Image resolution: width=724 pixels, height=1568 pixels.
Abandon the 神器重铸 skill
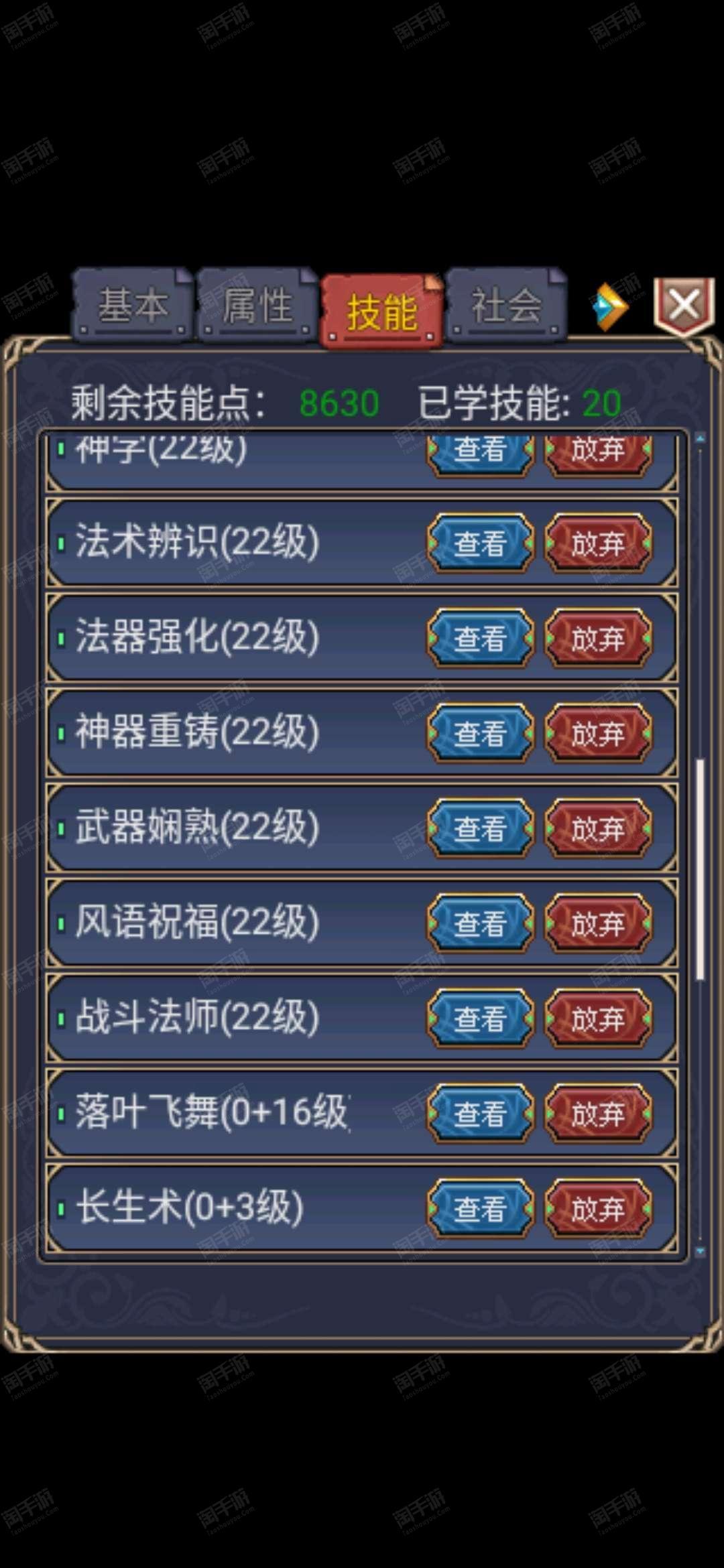click(x=598, y=734)
